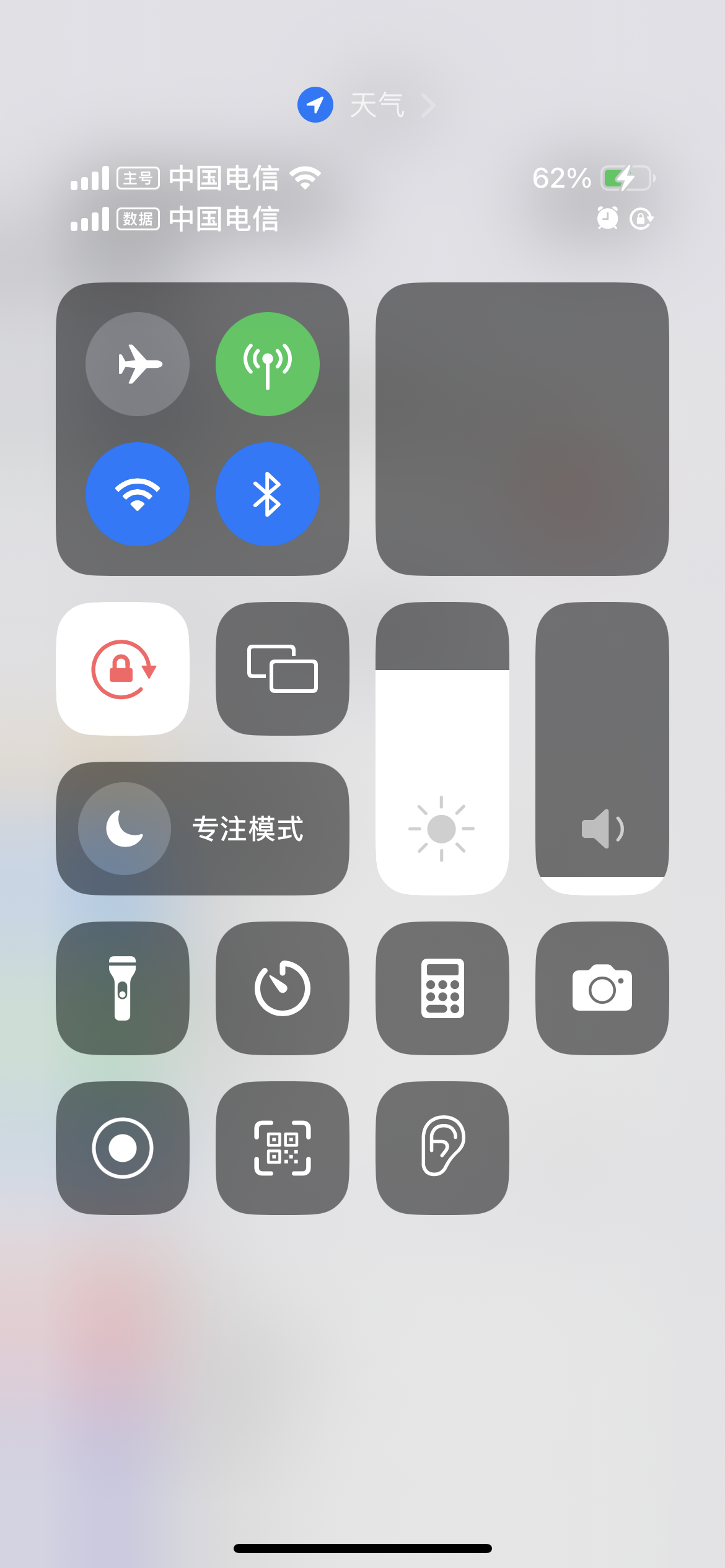Open the QR code scanner
Image resolution: width=725 pixels, height=1568 pixels.
tap(283, 1148)
